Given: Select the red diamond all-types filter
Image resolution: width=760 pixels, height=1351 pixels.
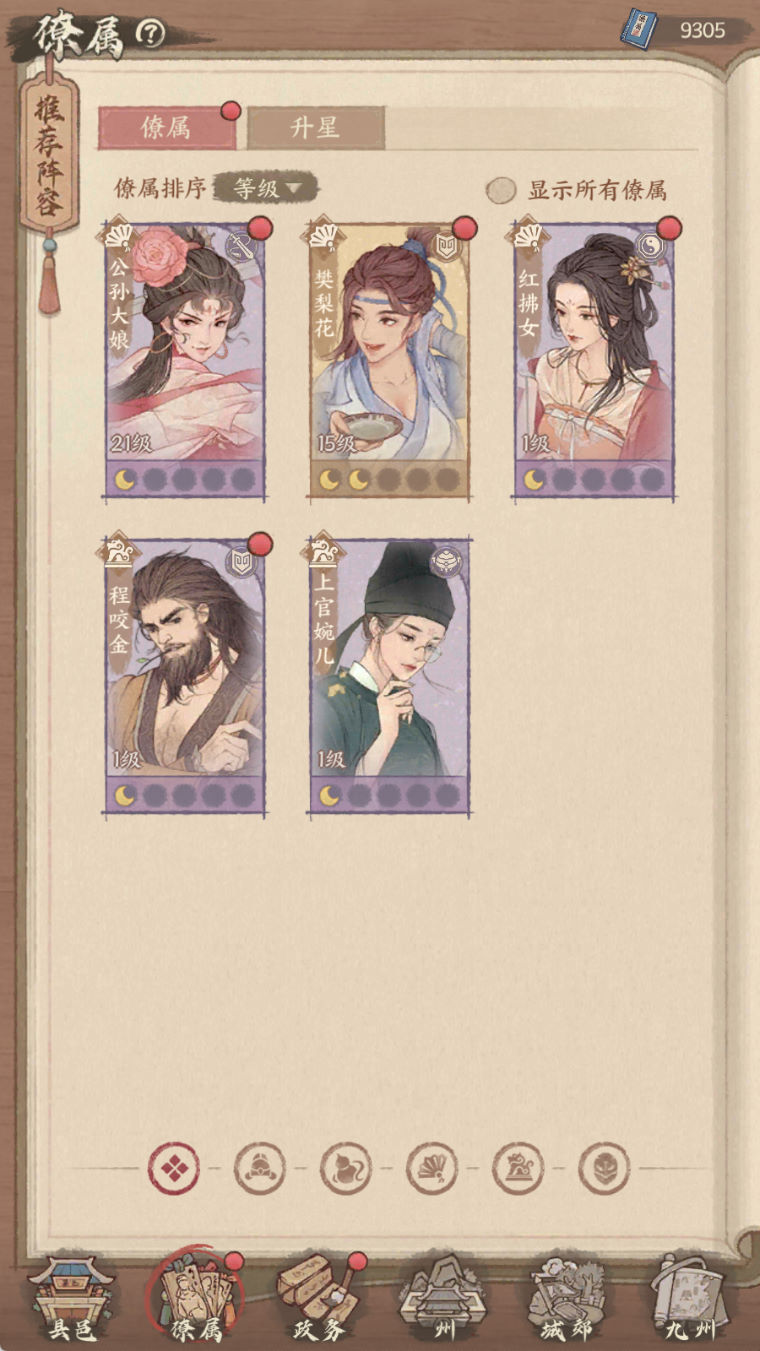Looking at the screenshot, I should click(x=174, y=1168).
